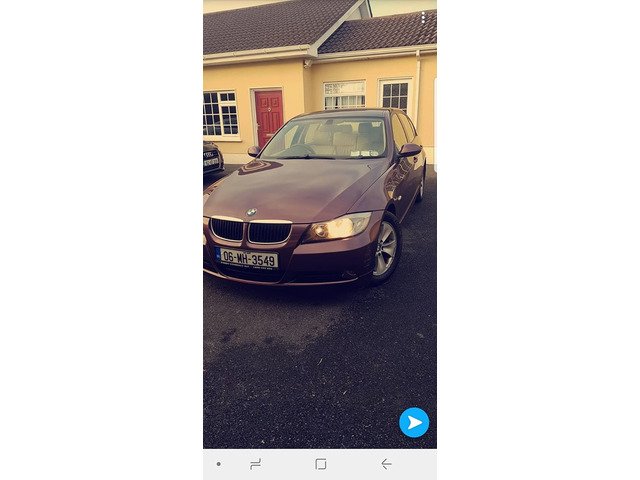
Task: Go back using the navigation bar
Action: 386,464
